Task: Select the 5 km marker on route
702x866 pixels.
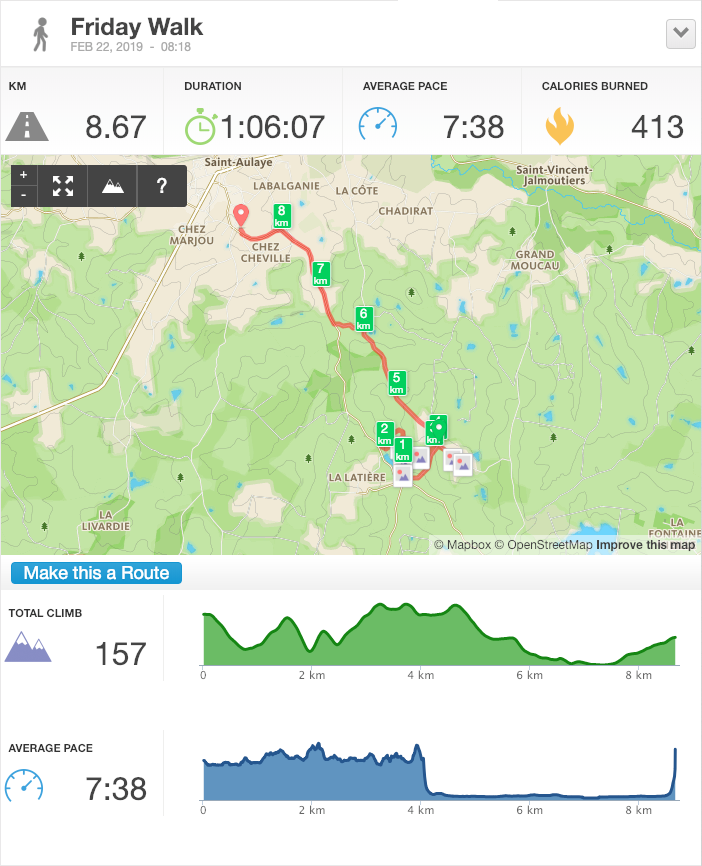Action: [x=397, y=382]
